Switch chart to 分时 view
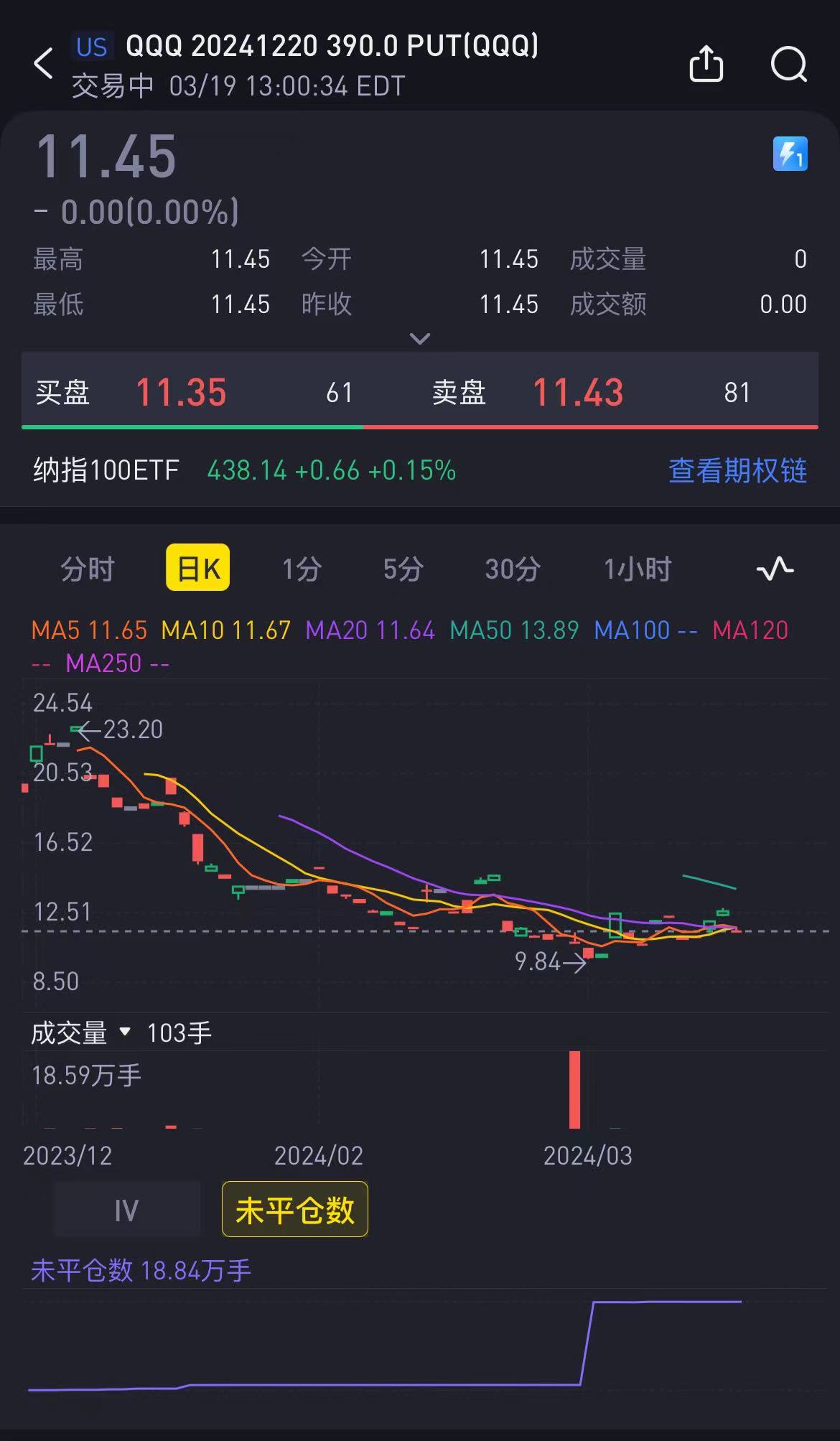This screenshot has width=840, height=1441. (x=88, y=569)
